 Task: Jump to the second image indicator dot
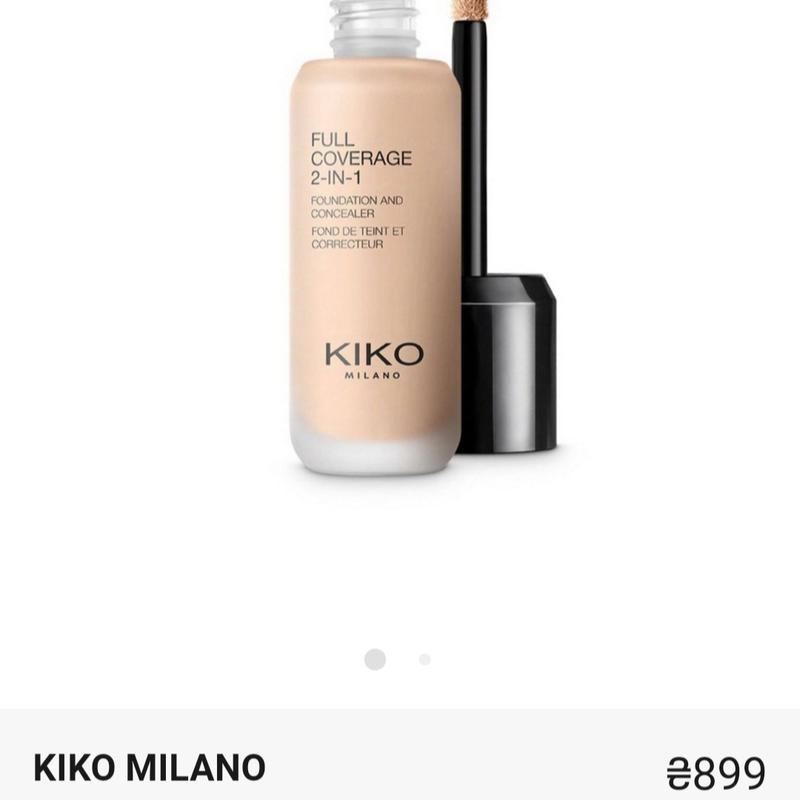[x=425, y=659]
